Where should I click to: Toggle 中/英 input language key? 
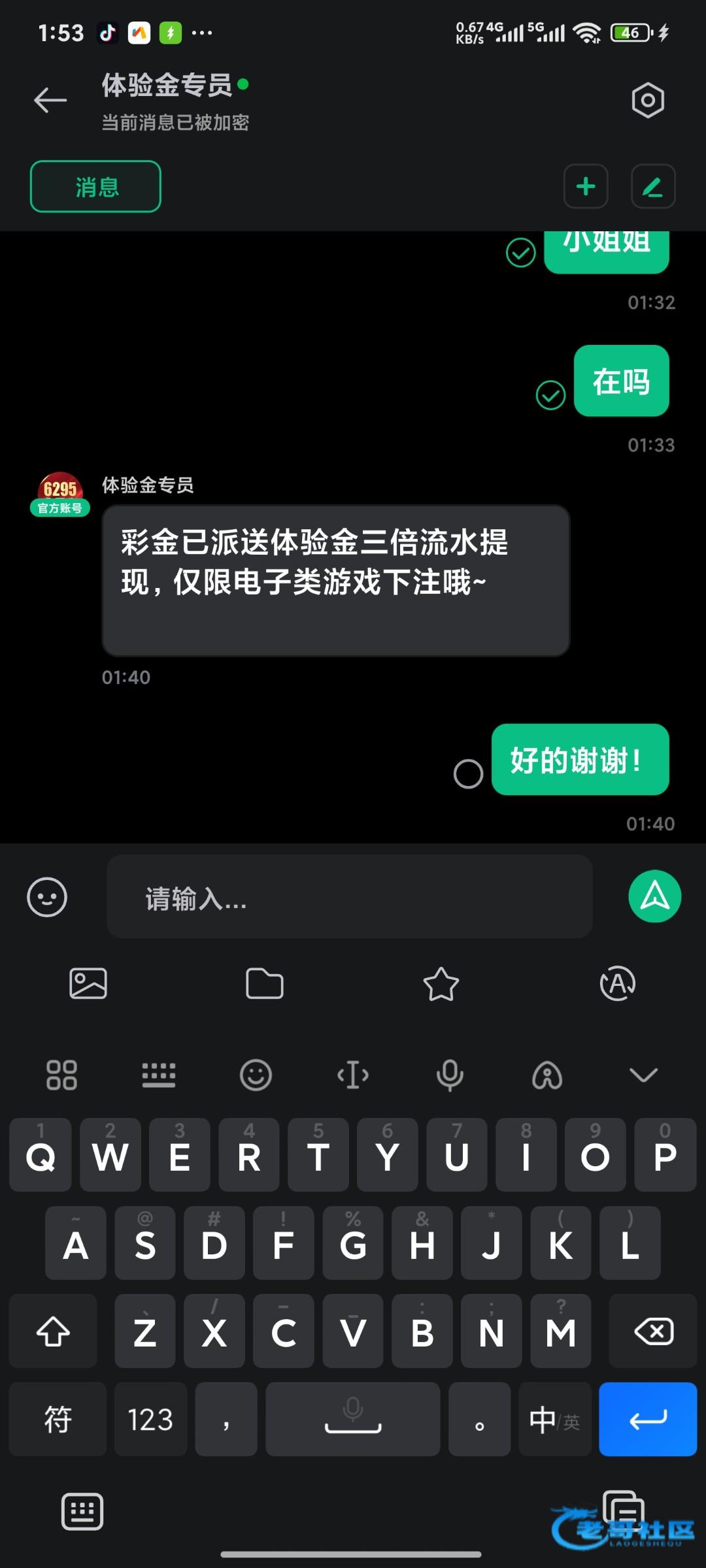(x=554, y=1419)
